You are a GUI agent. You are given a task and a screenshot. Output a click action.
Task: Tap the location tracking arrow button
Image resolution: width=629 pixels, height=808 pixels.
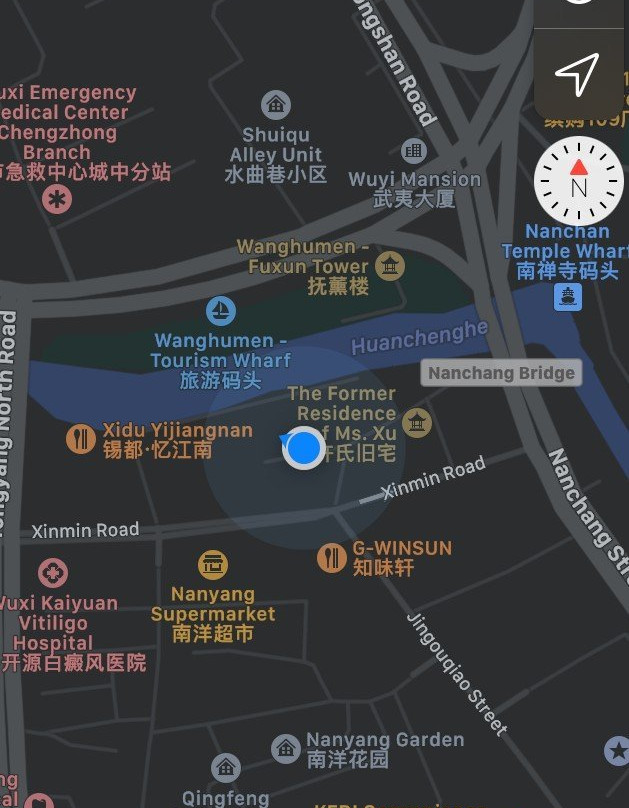tap(577, 73)
